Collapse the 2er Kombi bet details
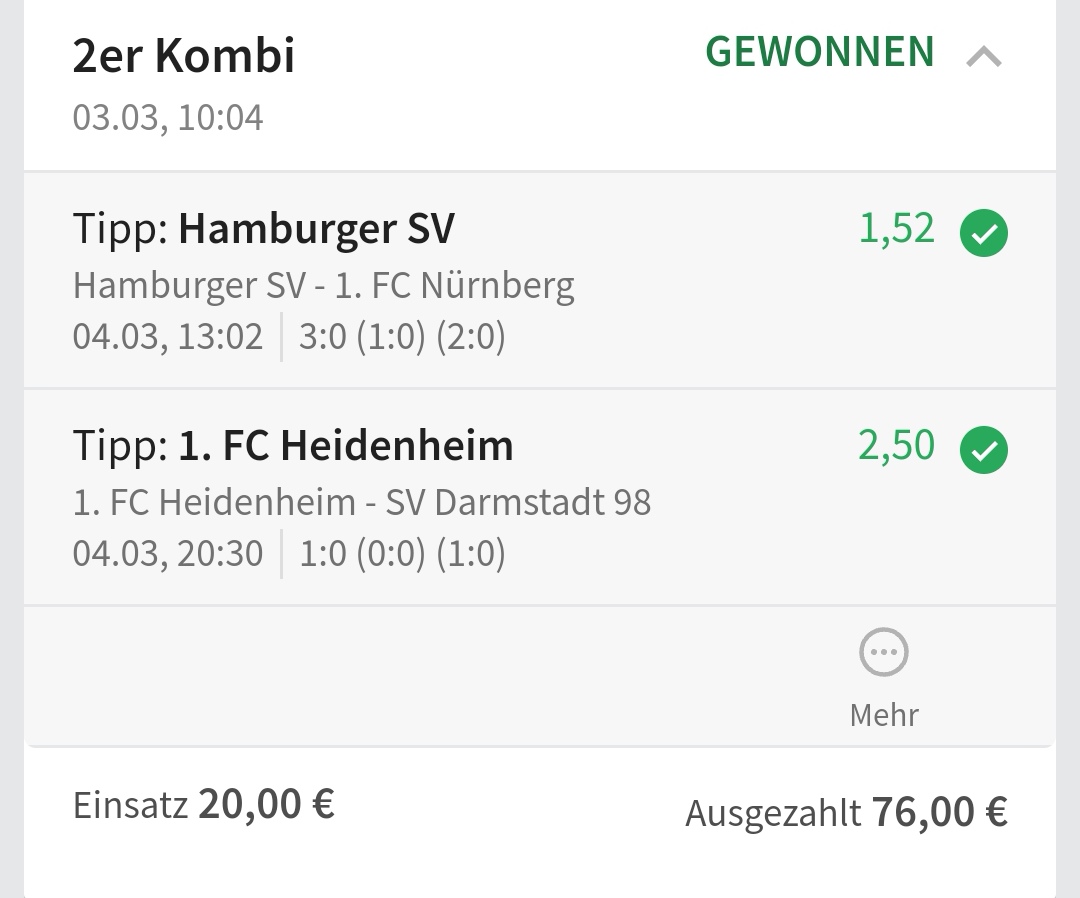The width and height of the screenshot is (1080, 898). pyautogui.click(x=983, y=57)
